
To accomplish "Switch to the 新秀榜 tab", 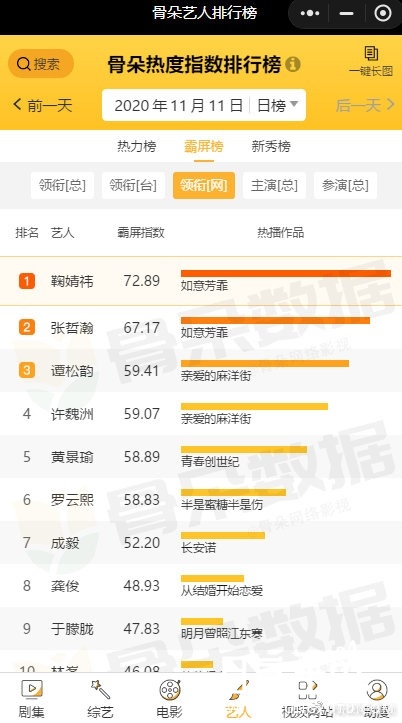I will 271,146.
